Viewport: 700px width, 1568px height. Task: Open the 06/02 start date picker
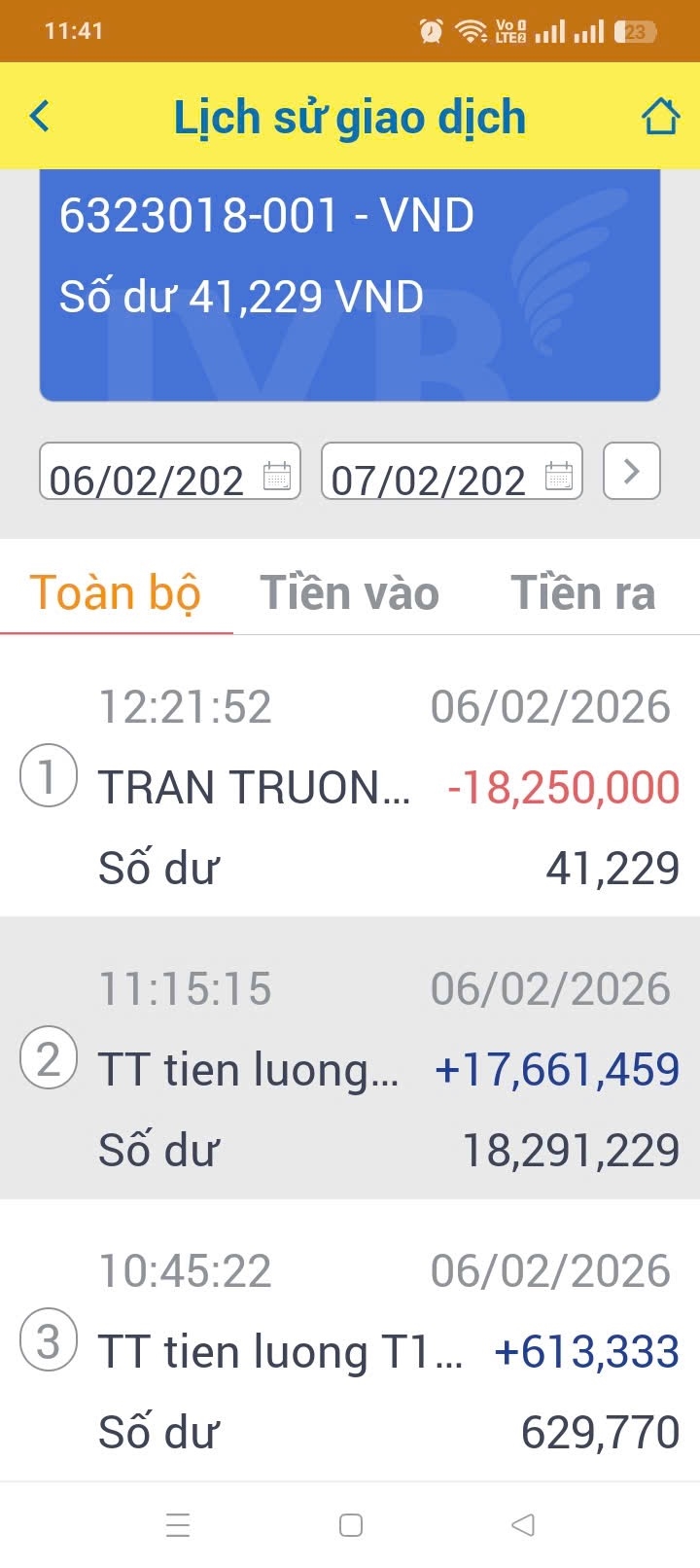(x=170, y=473)
